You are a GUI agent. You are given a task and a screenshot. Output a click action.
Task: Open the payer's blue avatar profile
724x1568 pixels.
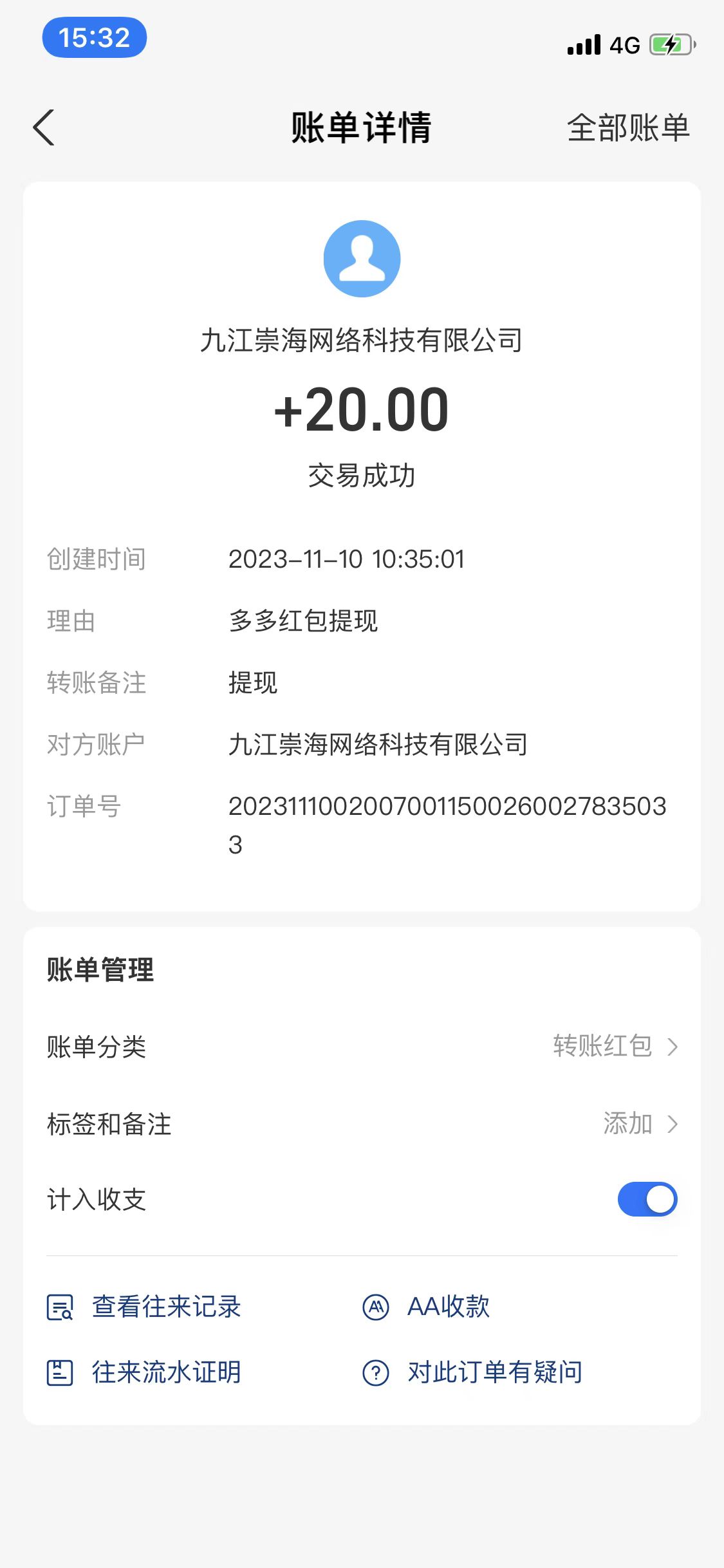tap(362, 259)
